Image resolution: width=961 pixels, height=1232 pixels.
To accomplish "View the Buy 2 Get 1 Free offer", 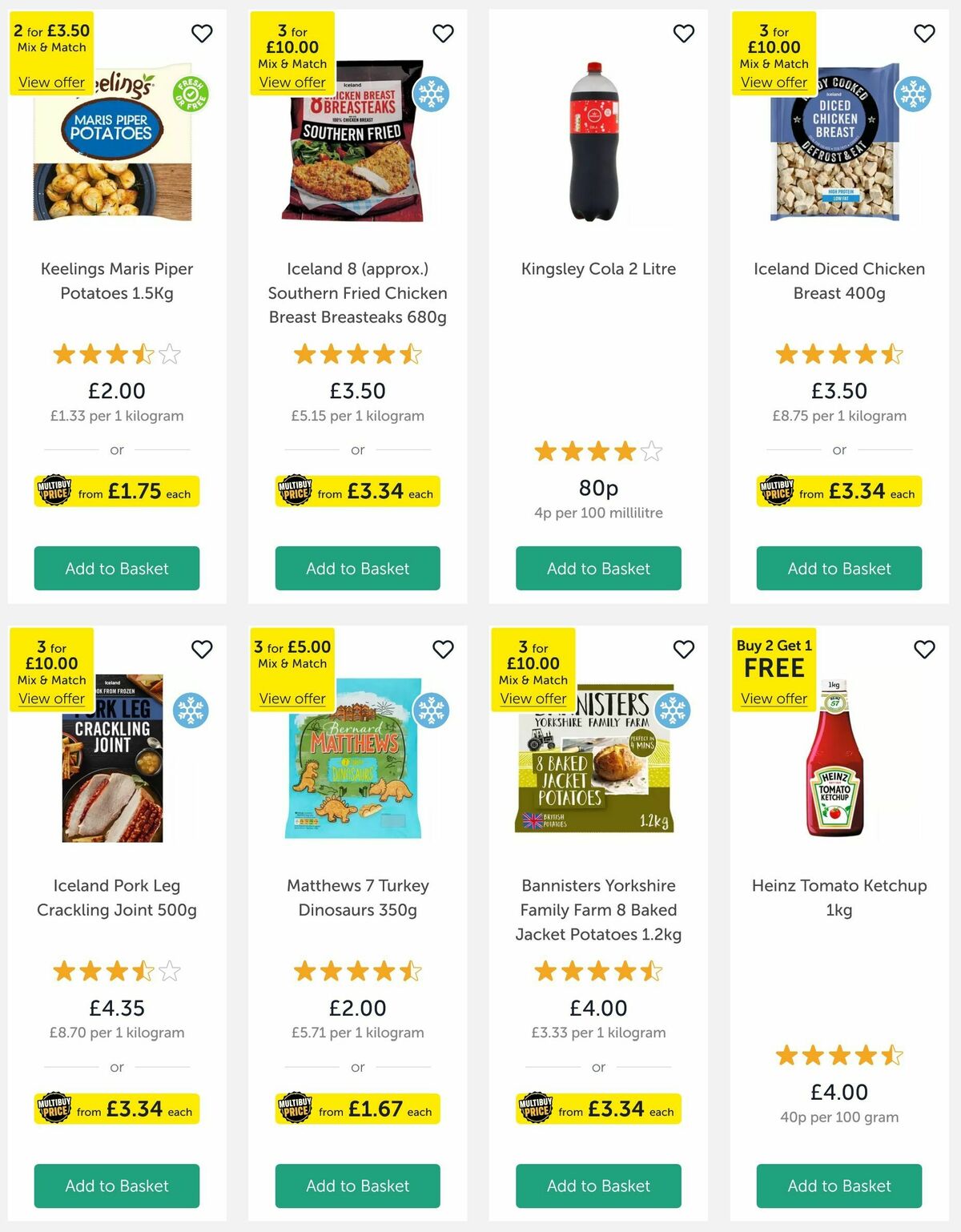I will pyautogui.click(x=774, y=699).
